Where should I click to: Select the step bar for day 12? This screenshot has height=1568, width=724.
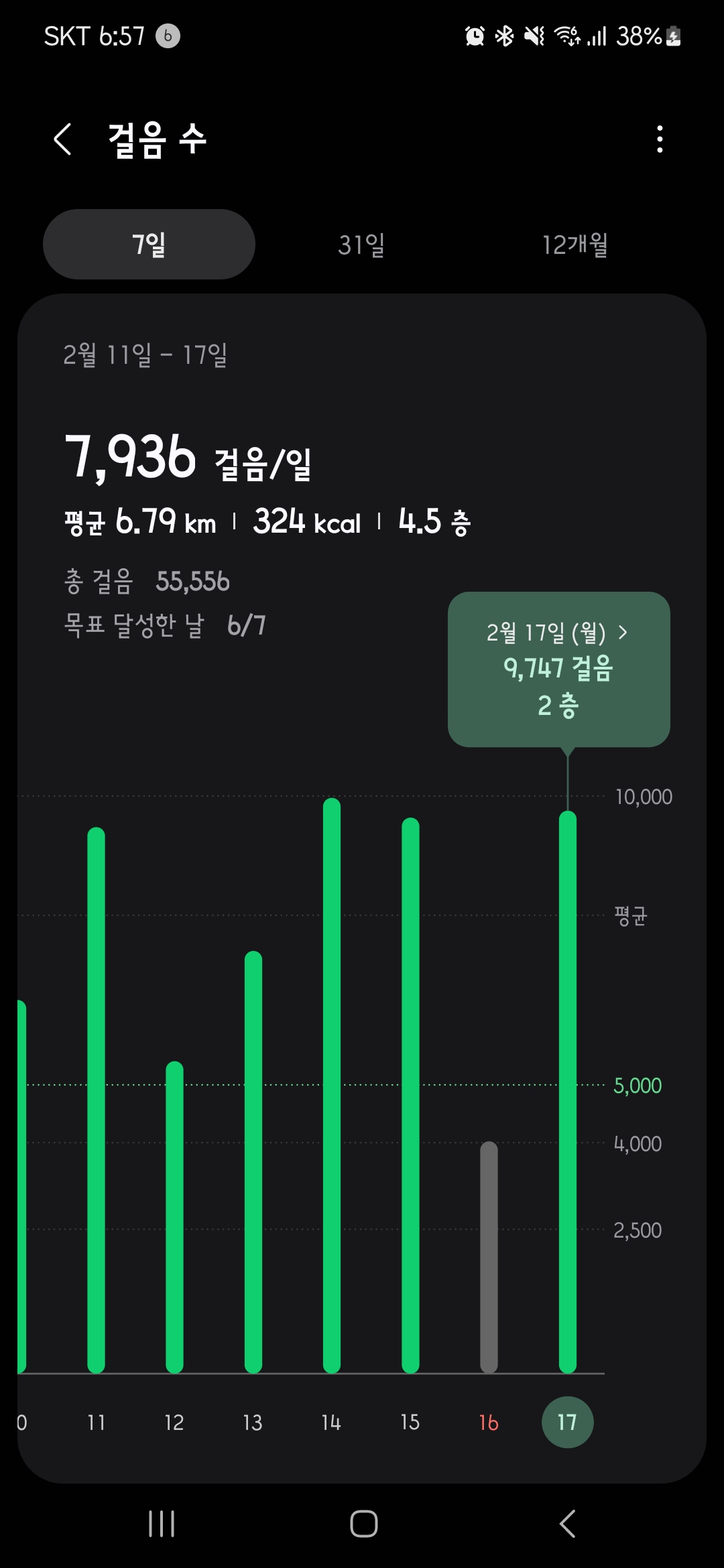pyautogui.click(x=174, y=1216)
